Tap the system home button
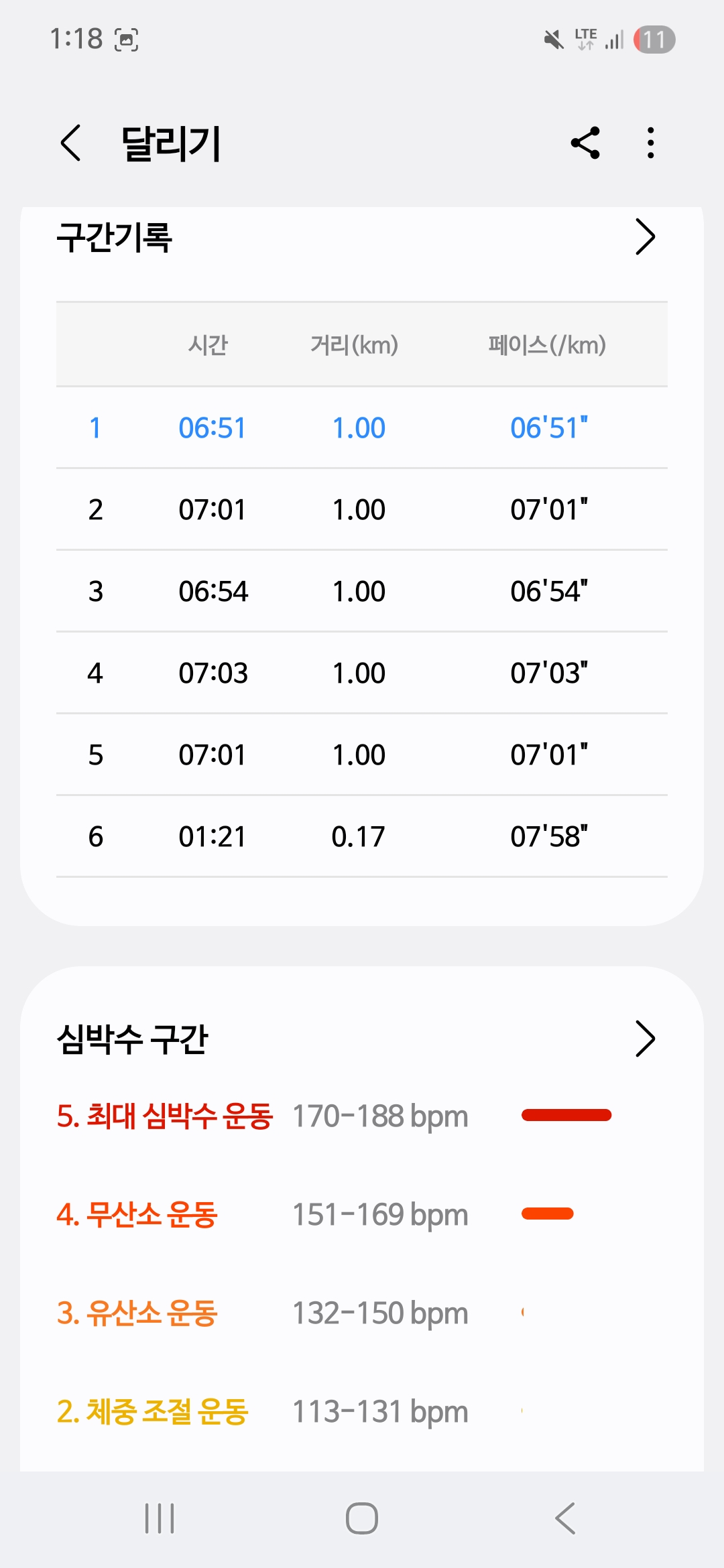The width and height of the screenshot is (724, 1568). point(362,1518)
